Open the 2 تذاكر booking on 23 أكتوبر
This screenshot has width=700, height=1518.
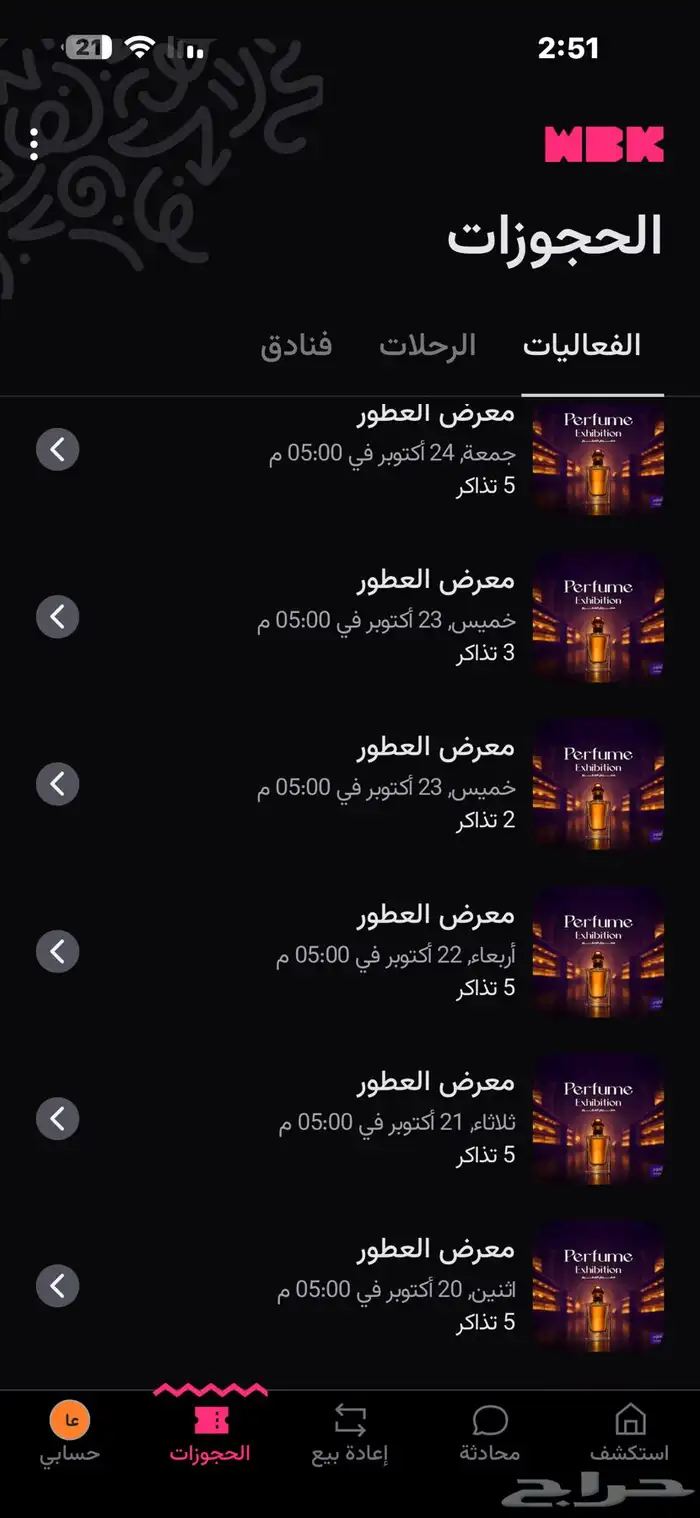click(x=350, y=782)
